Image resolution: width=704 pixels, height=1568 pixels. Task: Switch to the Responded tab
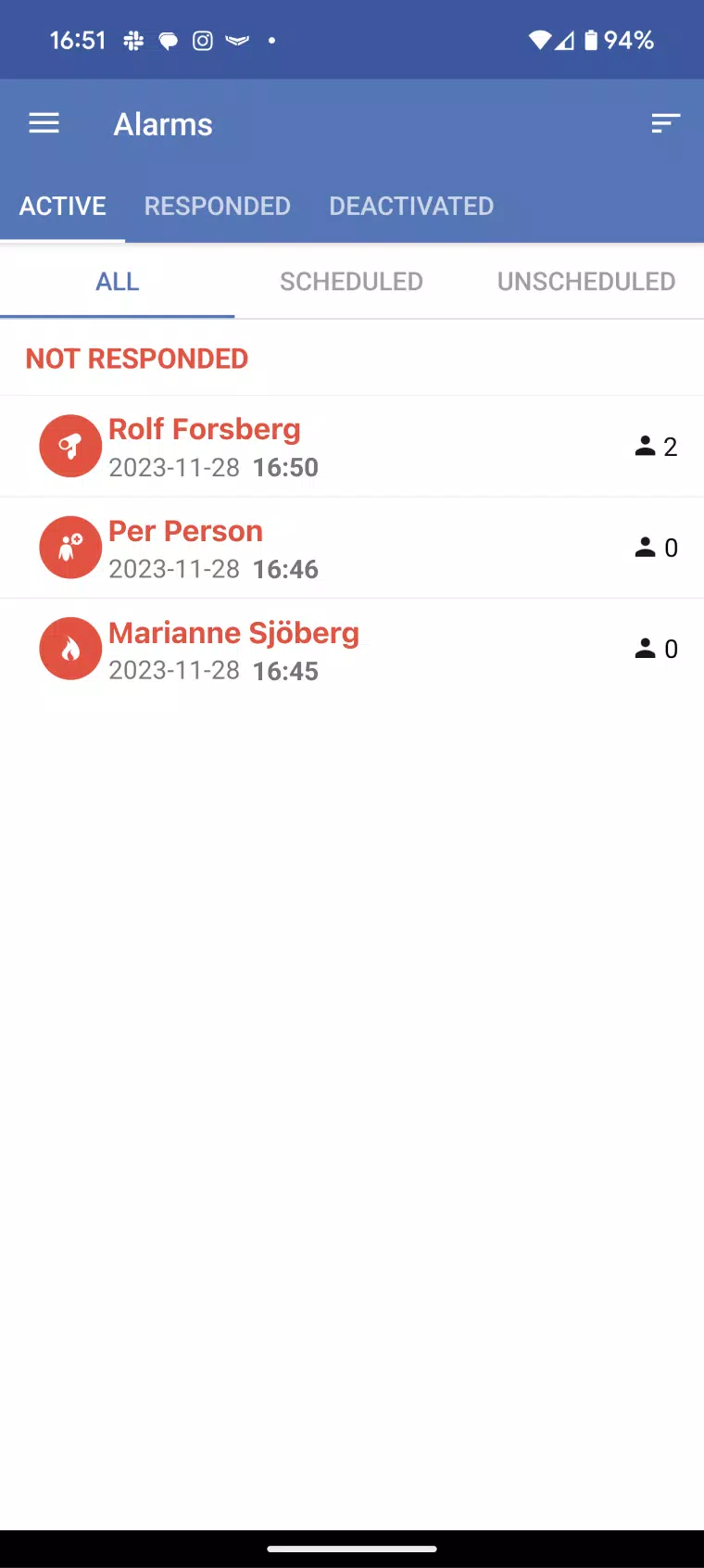tap(218, 206)
